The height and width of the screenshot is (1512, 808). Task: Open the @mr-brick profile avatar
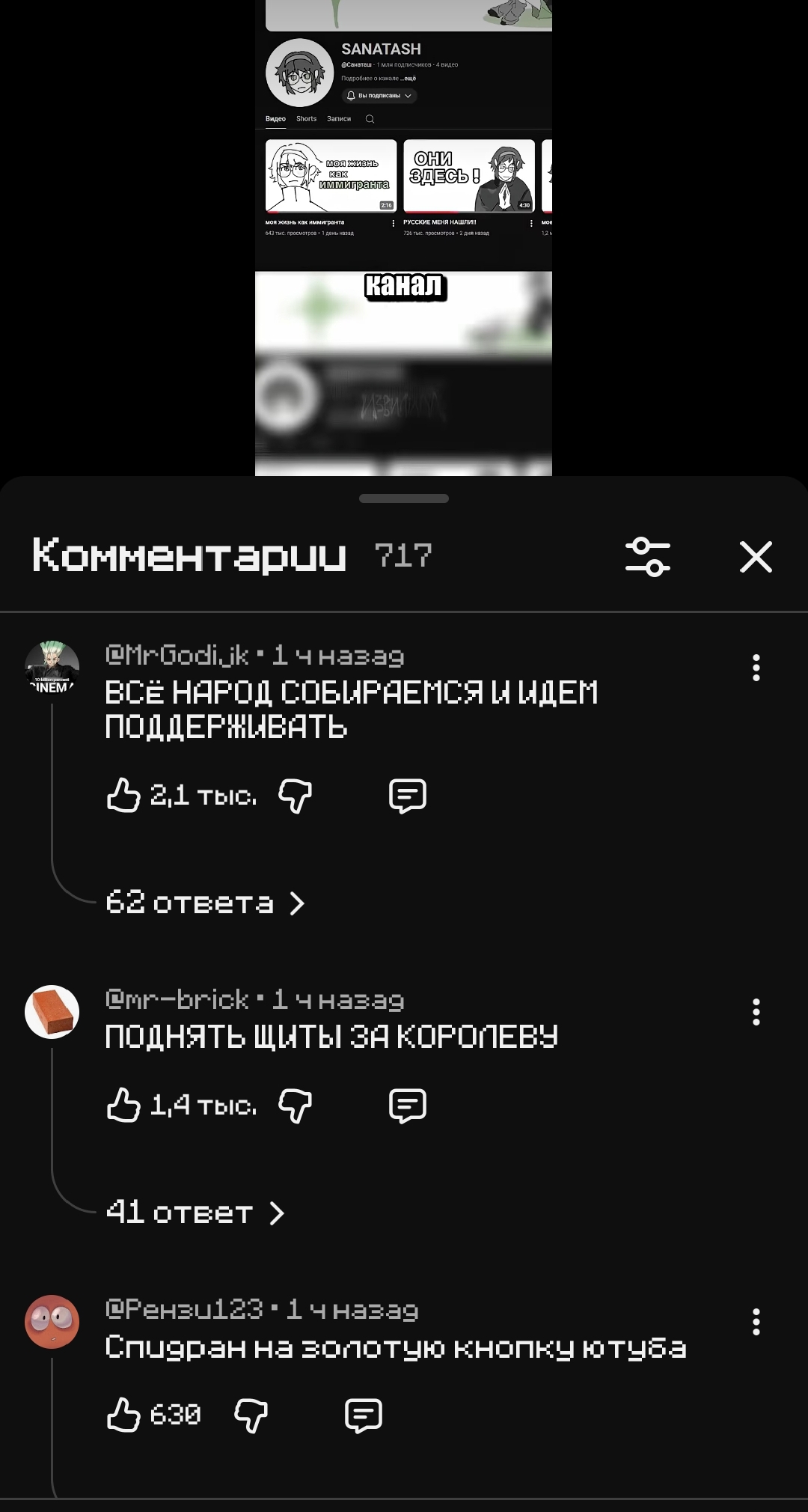click(52, 1012)
